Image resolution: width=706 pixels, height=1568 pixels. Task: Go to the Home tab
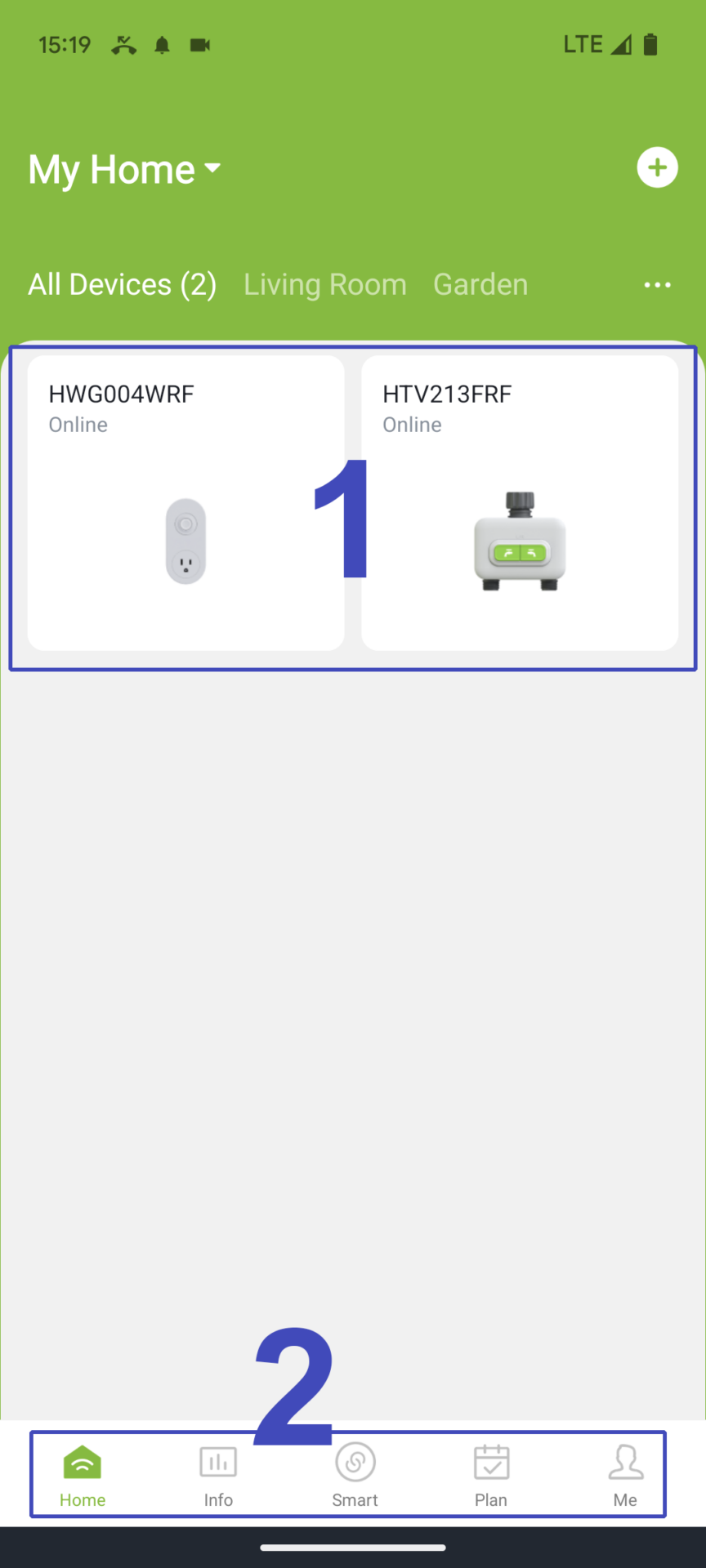83,1475
